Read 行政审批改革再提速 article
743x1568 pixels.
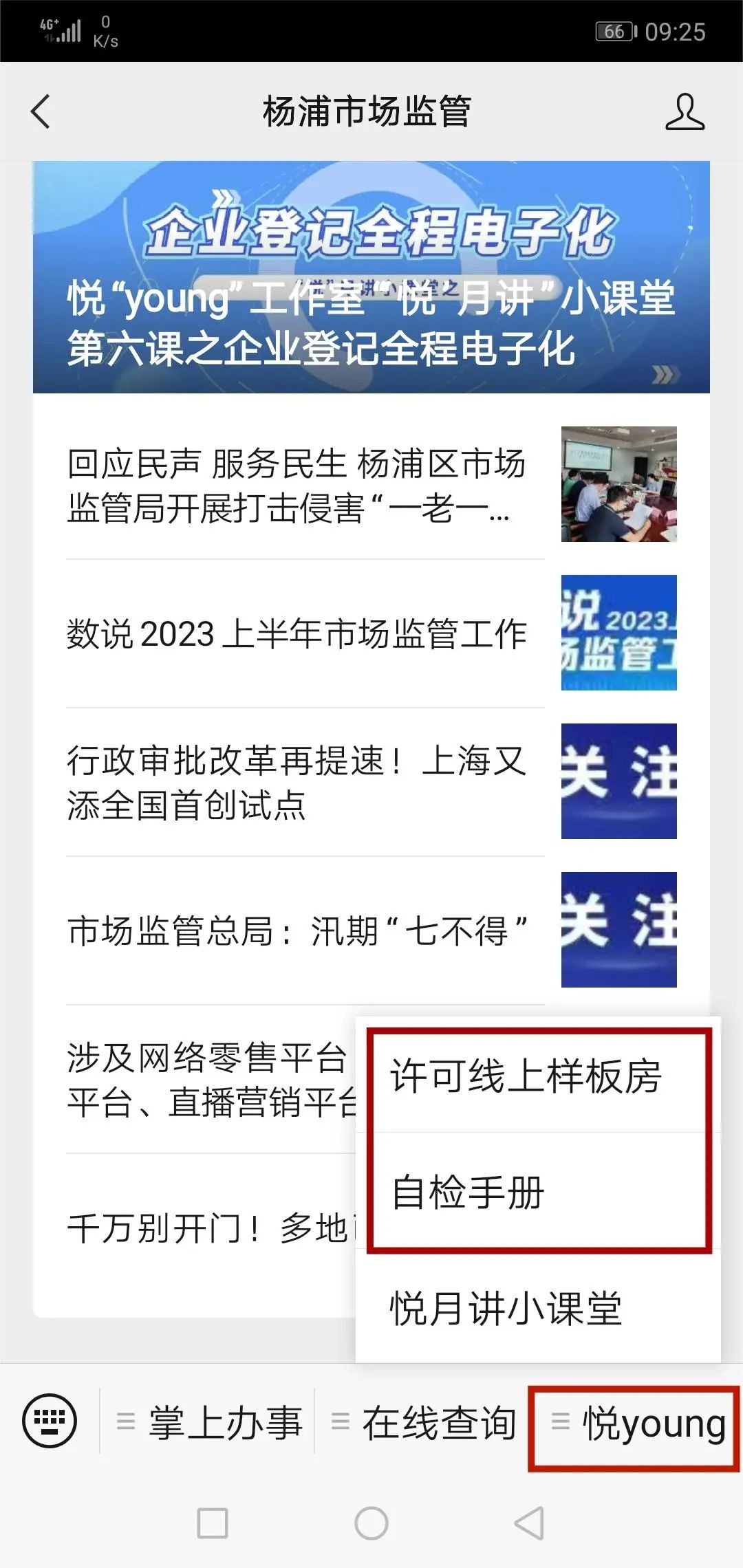pos(296,782)
